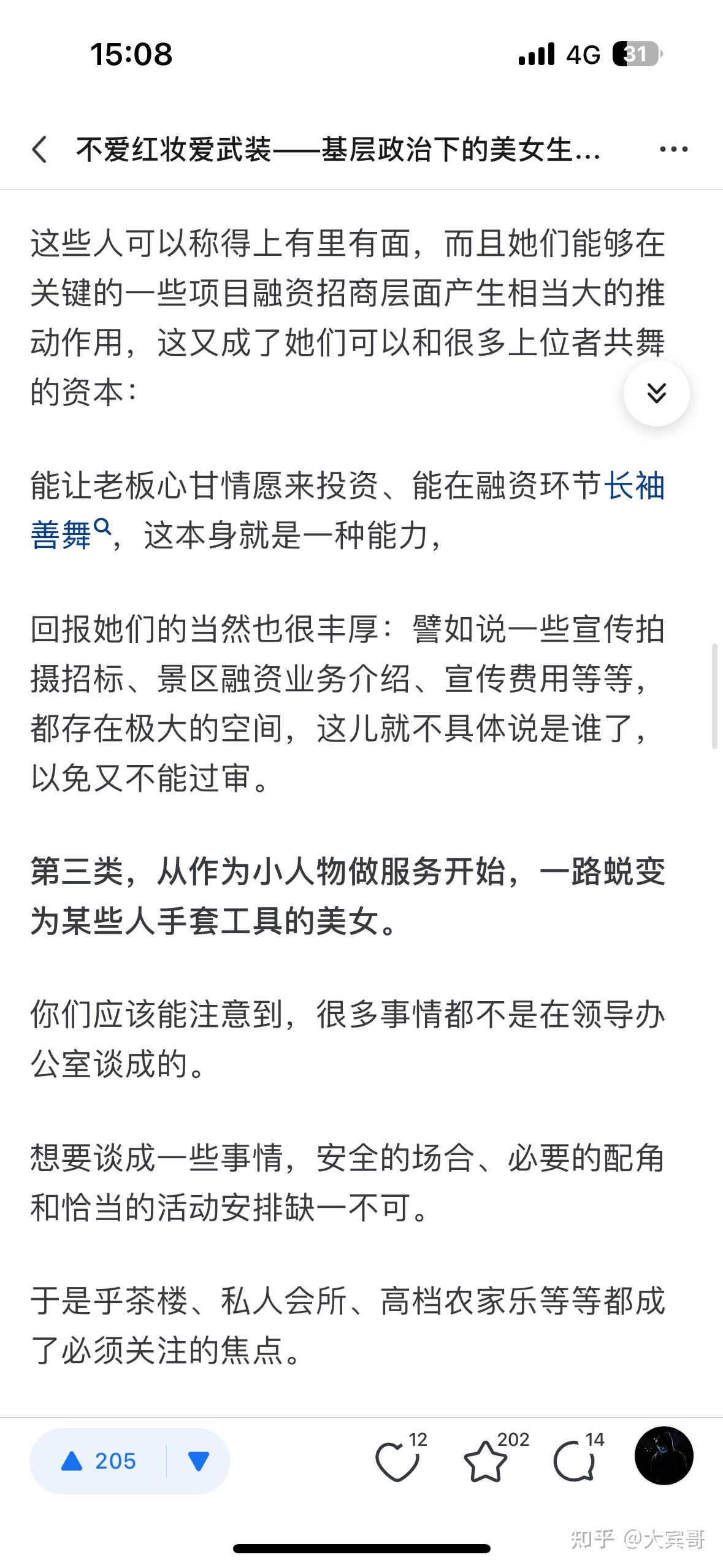Open the 14 comments

point(578,1457)
